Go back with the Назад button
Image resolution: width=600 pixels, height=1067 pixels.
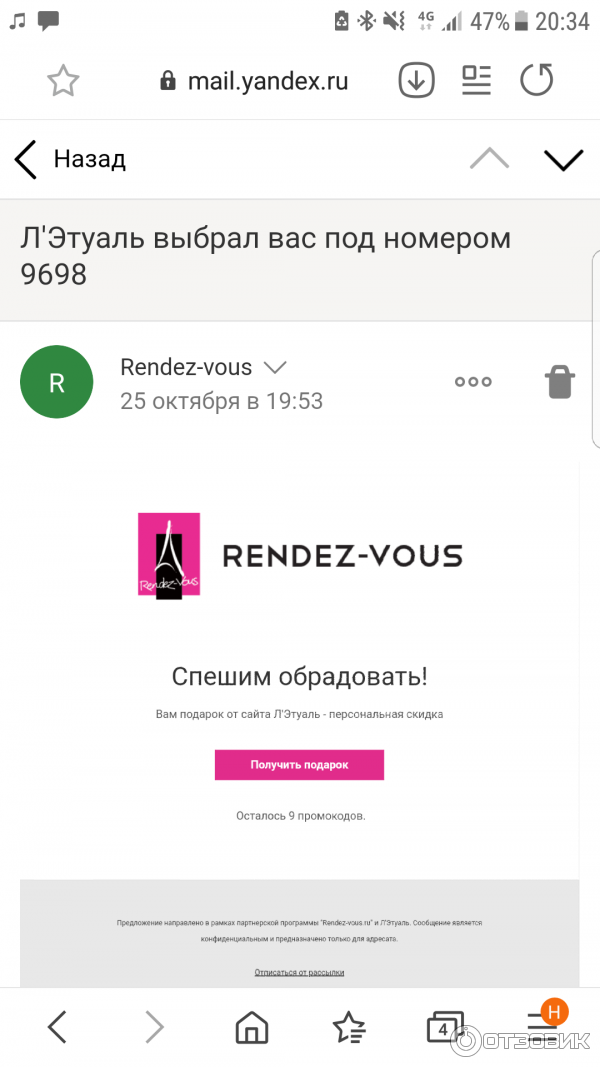coord(70,159)
